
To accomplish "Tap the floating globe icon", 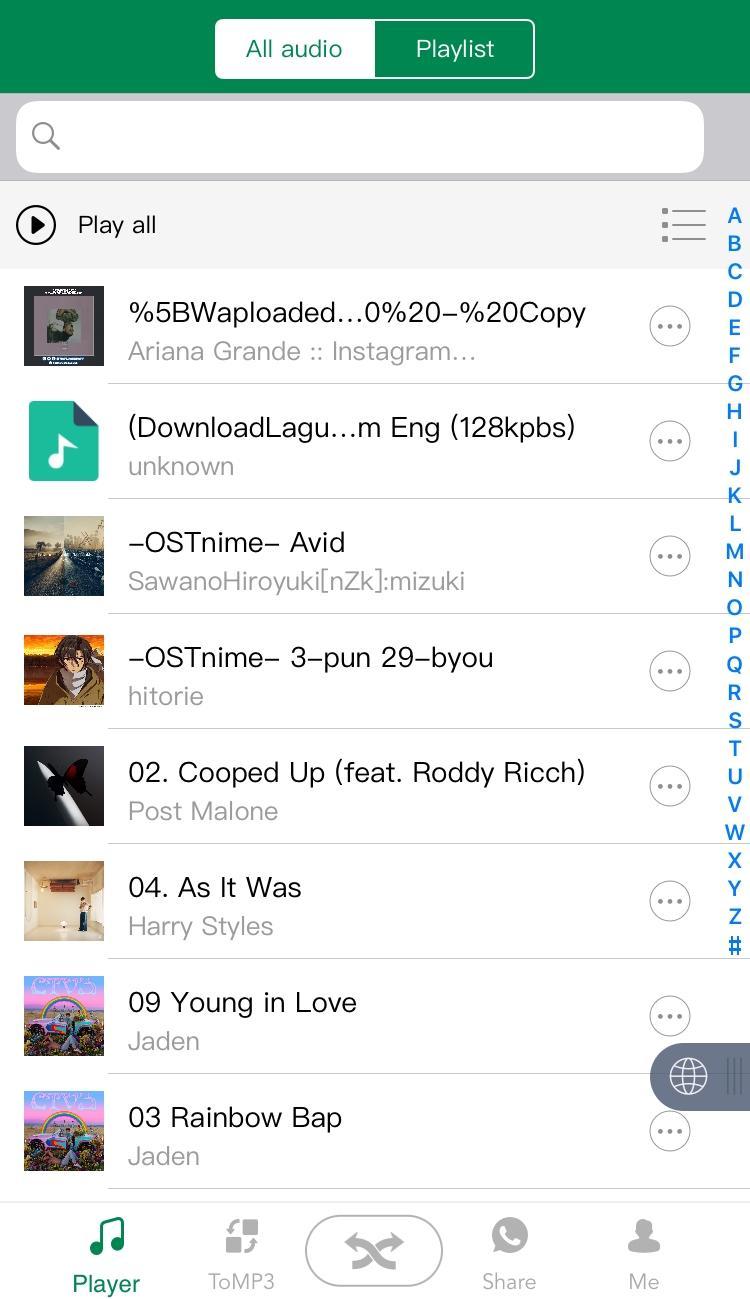I will pos(688,1076).
